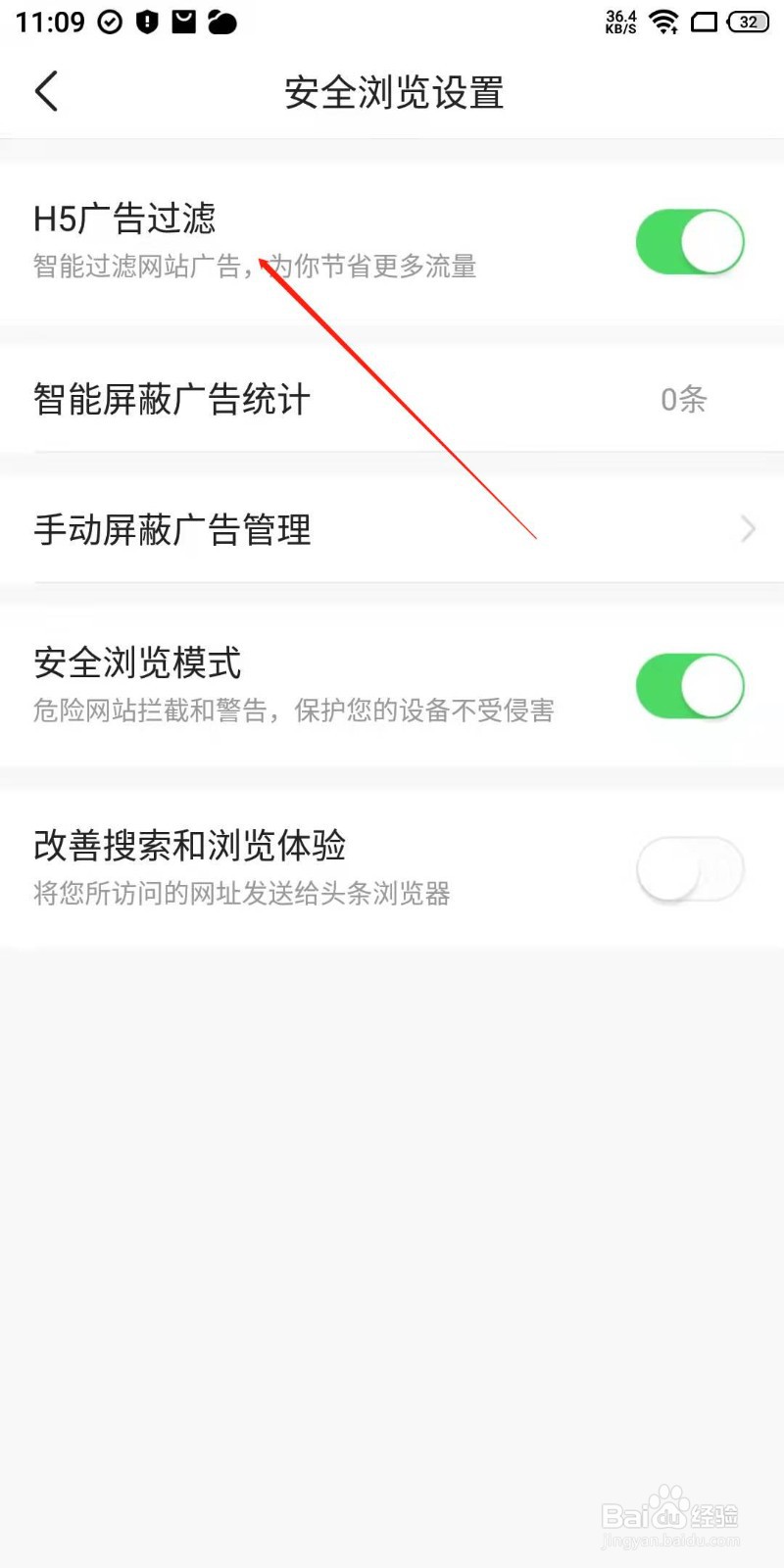Enable the 改善搜索和浏览体验 switch
784x1568 pixels.
click(x=690, y=868)
